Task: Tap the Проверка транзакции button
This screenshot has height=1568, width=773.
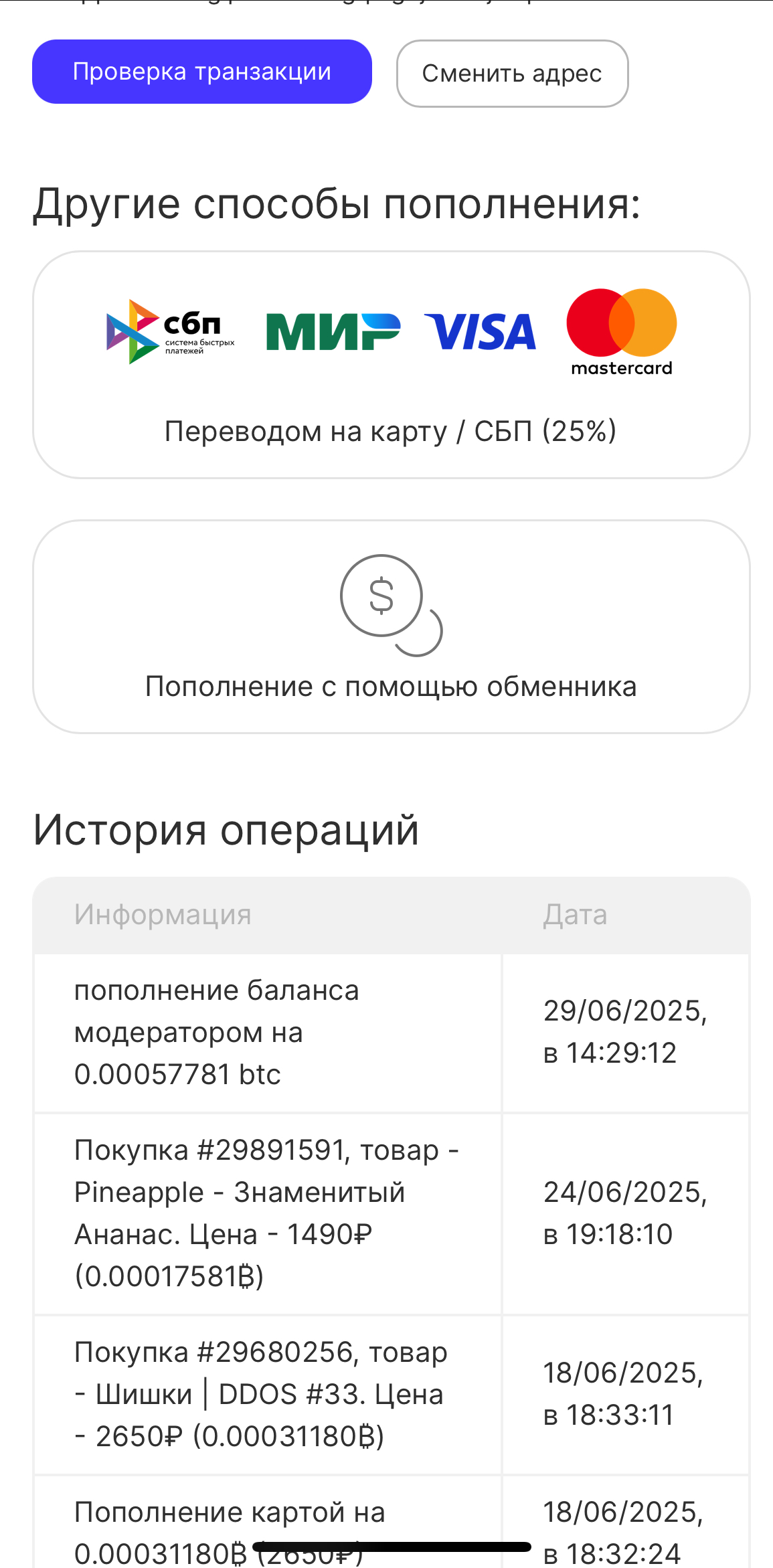Action: [202, 72]
